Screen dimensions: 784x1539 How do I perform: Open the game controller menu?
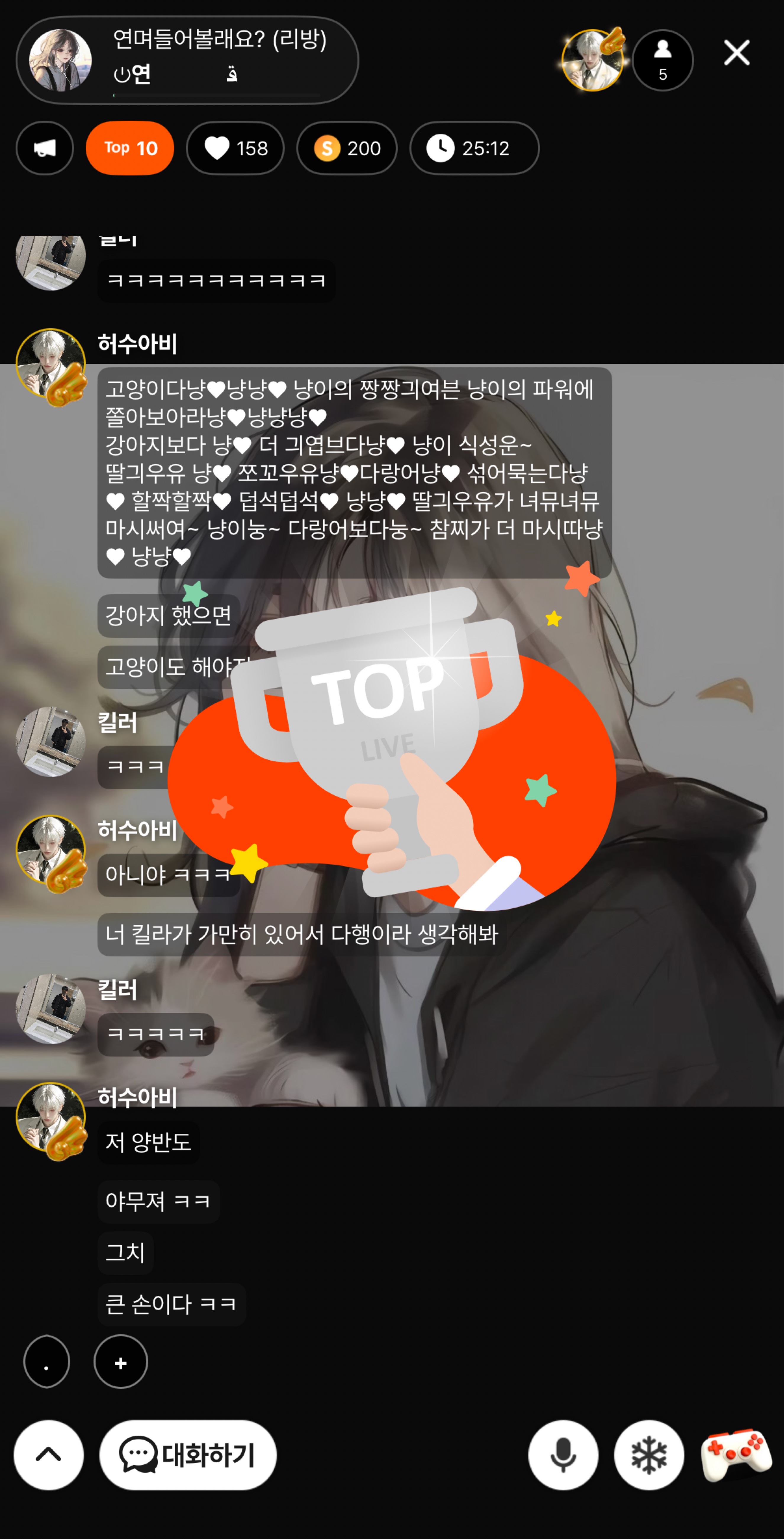tap(736, 1455)
